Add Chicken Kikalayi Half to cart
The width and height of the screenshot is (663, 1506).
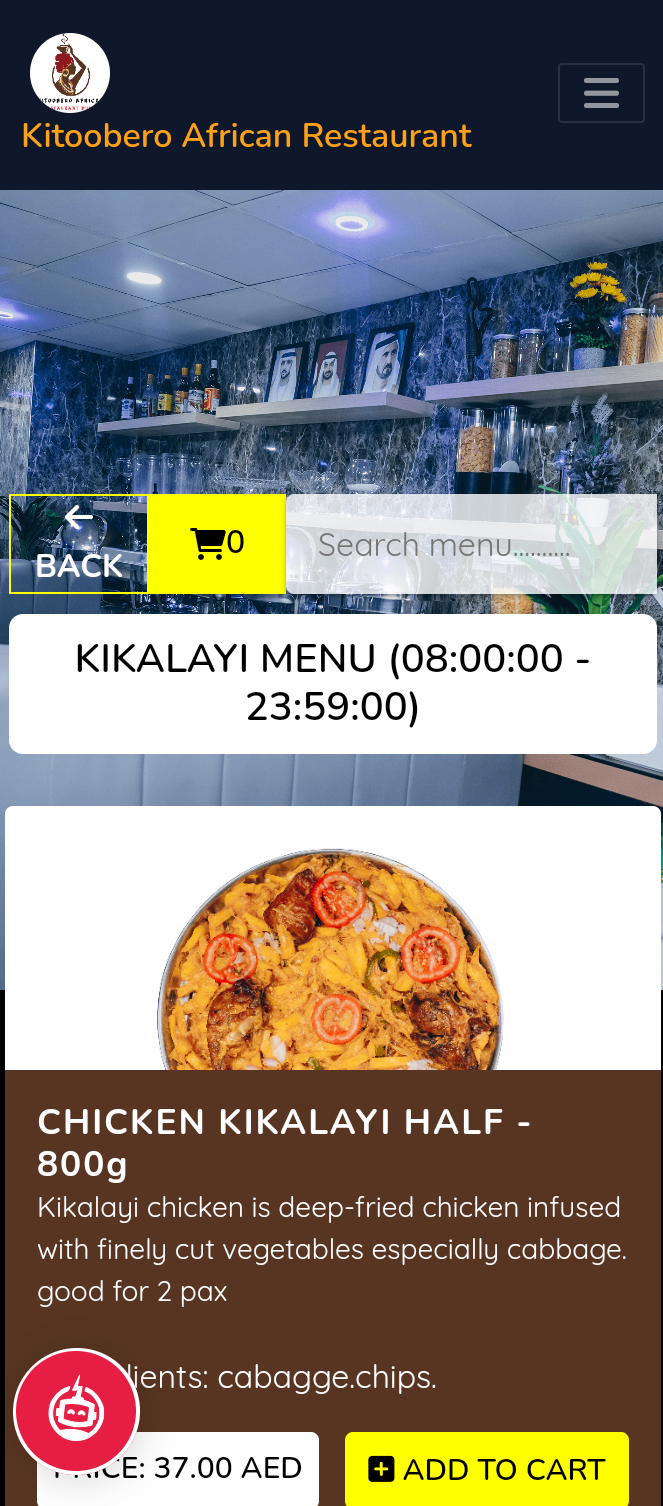[x=486, y=1469]
